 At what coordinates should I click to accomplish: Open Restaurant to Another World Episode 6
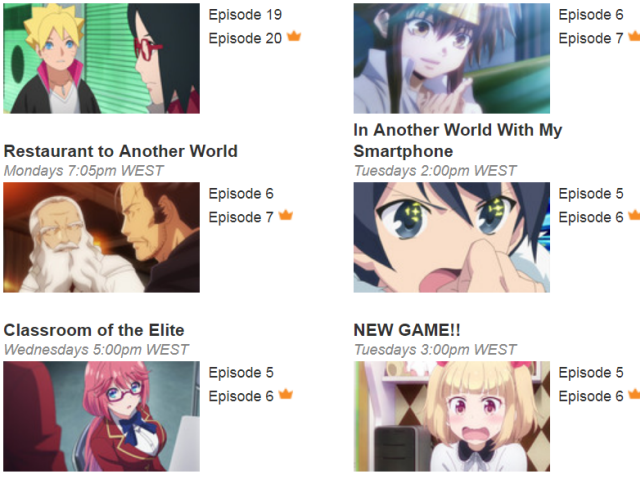click(x=241, y=194)
